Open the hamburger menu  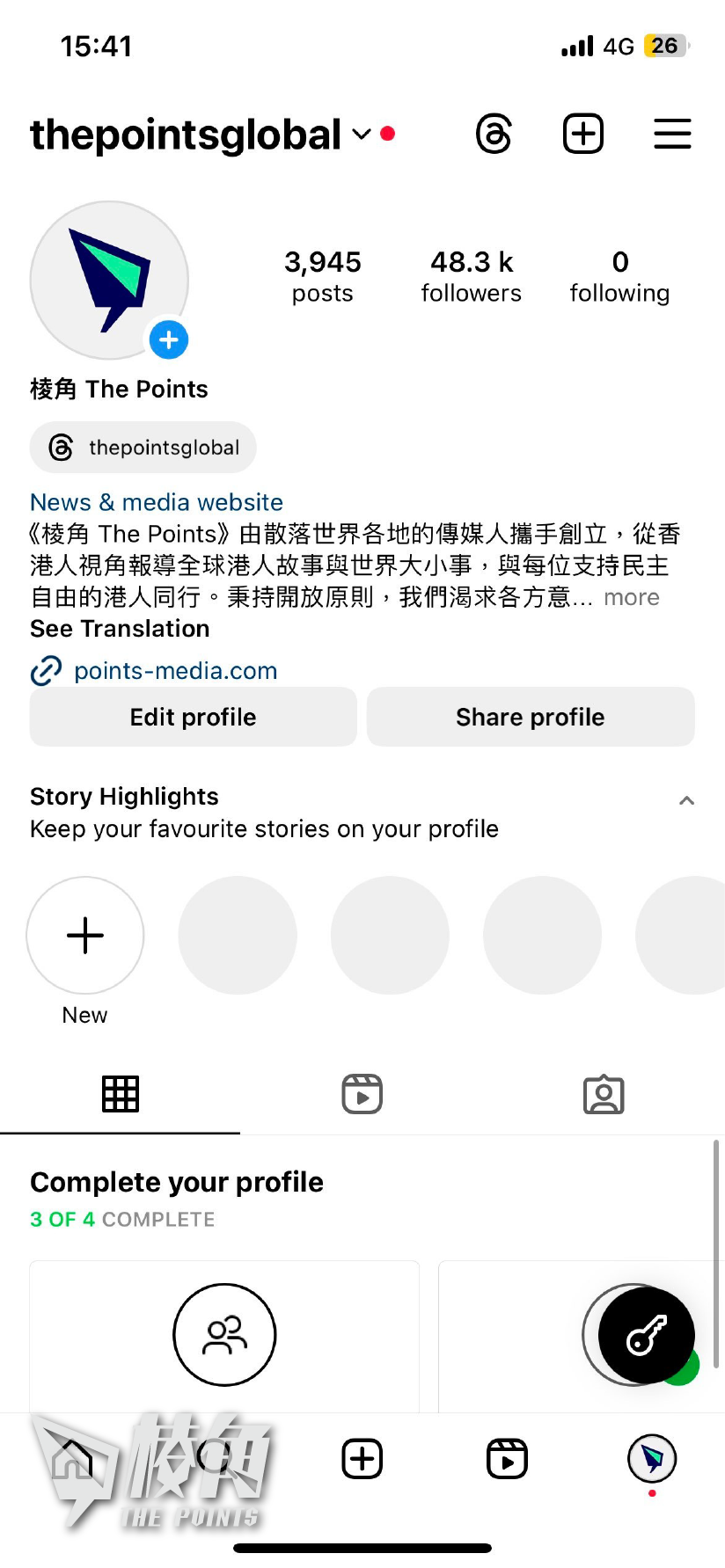pyautogui.click(x=672, y=135)
